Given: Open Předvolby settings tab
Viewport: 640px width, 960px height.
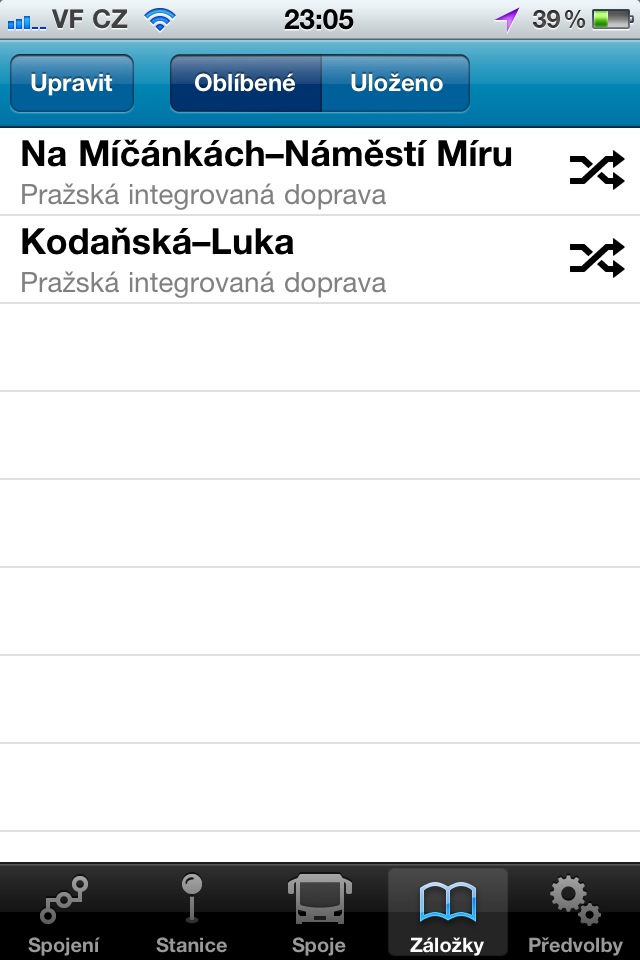Looking at the screenshot, I should [x=575, y=913].
